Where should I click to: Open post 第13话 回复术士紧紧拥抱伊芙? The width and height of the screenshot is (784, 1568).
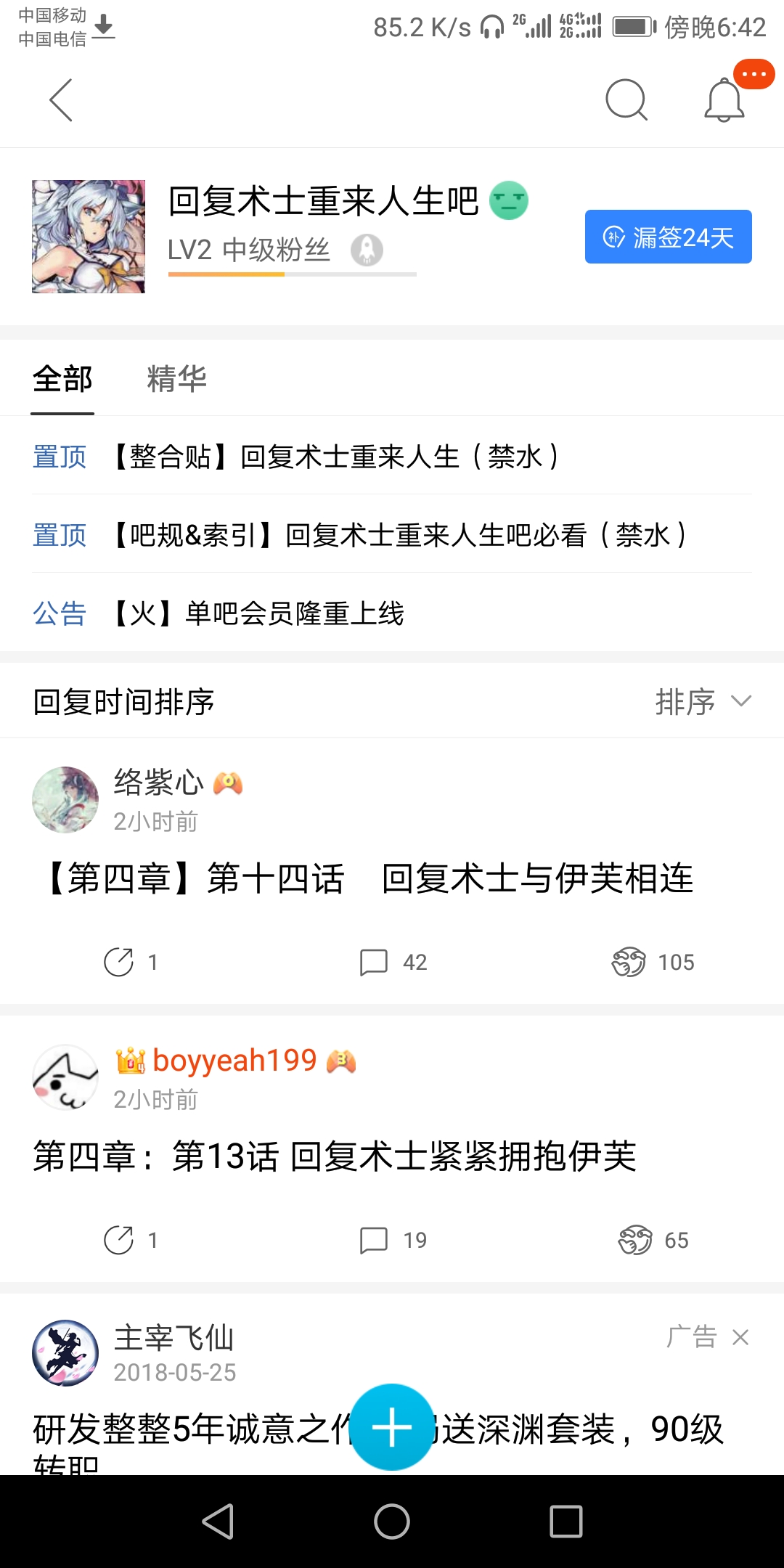(334, 1156)
